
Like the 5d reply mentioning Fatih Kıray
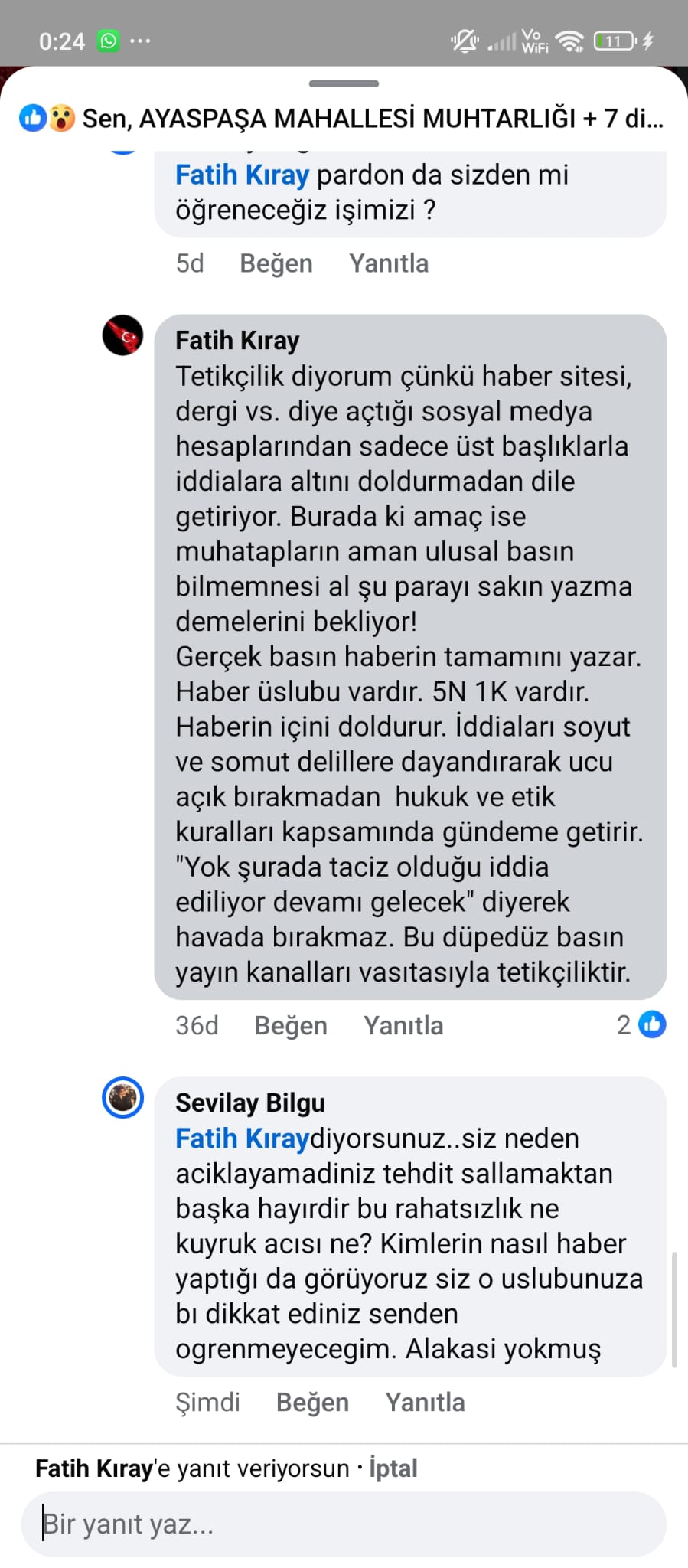pyautogui.click(x=276, y=263)
